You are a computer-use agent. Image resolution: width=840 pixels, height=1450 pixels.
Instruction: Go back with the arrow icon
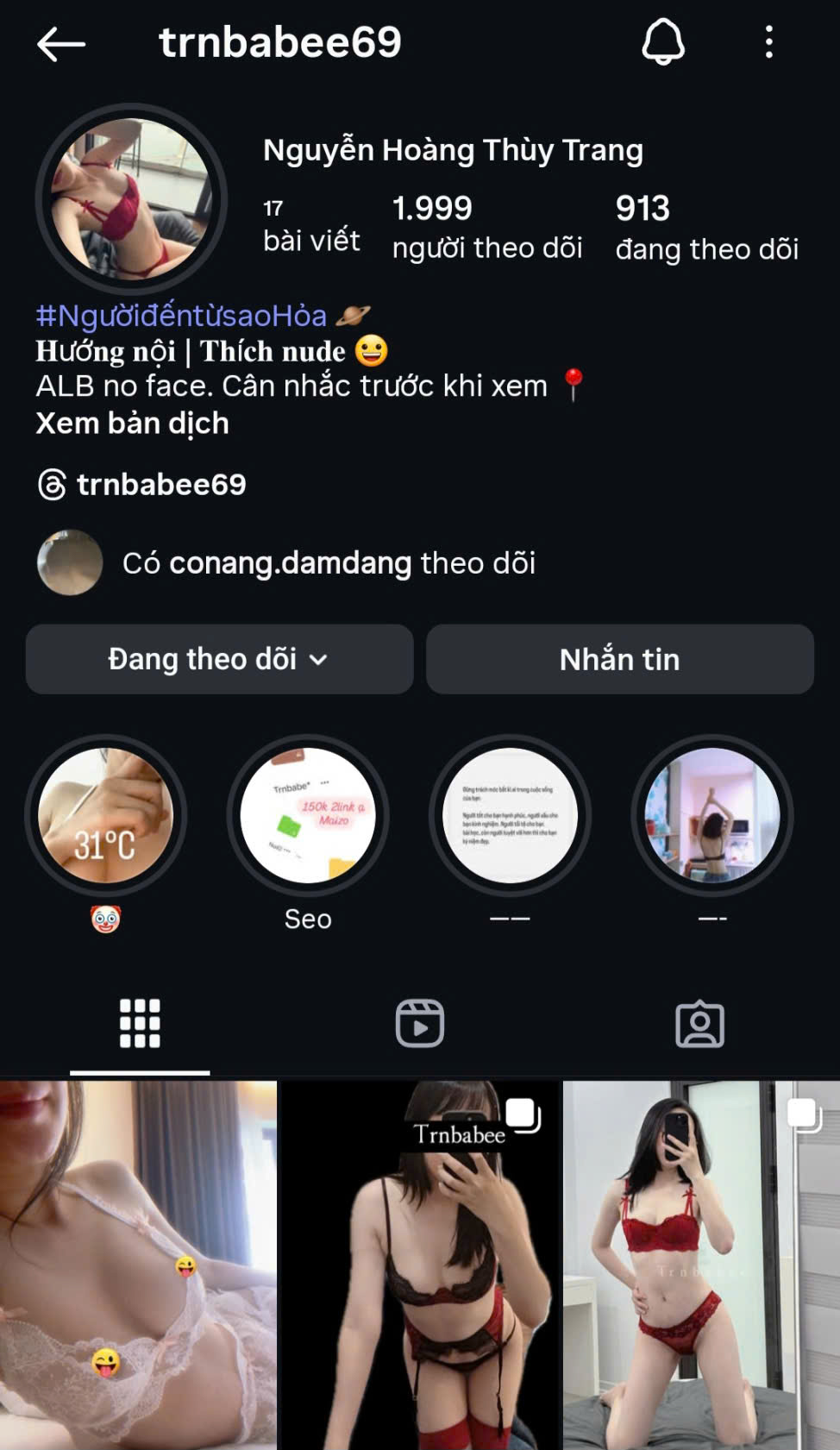pyautogui.click(x=61, y=43)
